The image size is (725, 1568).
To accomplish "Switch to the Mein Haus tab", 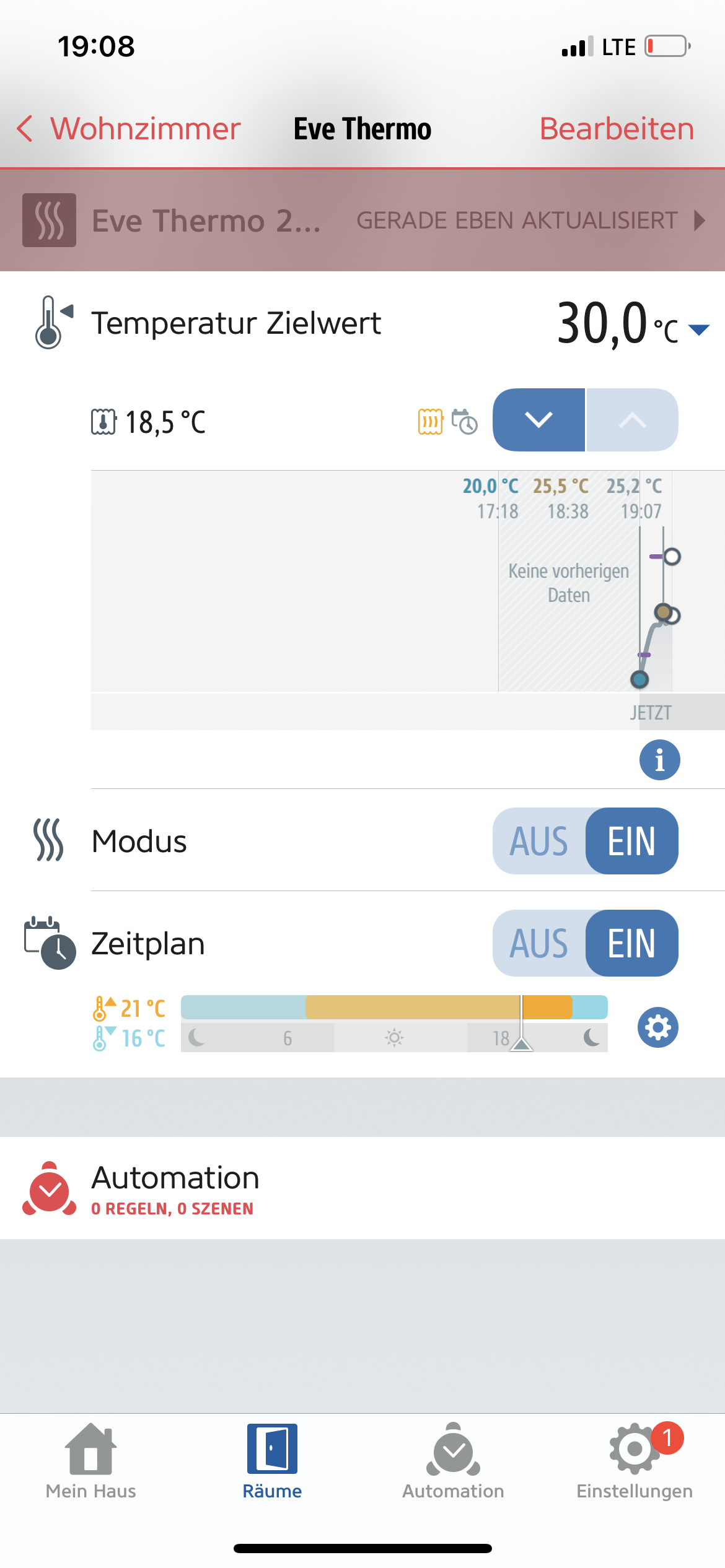I will click(91, 1461).
